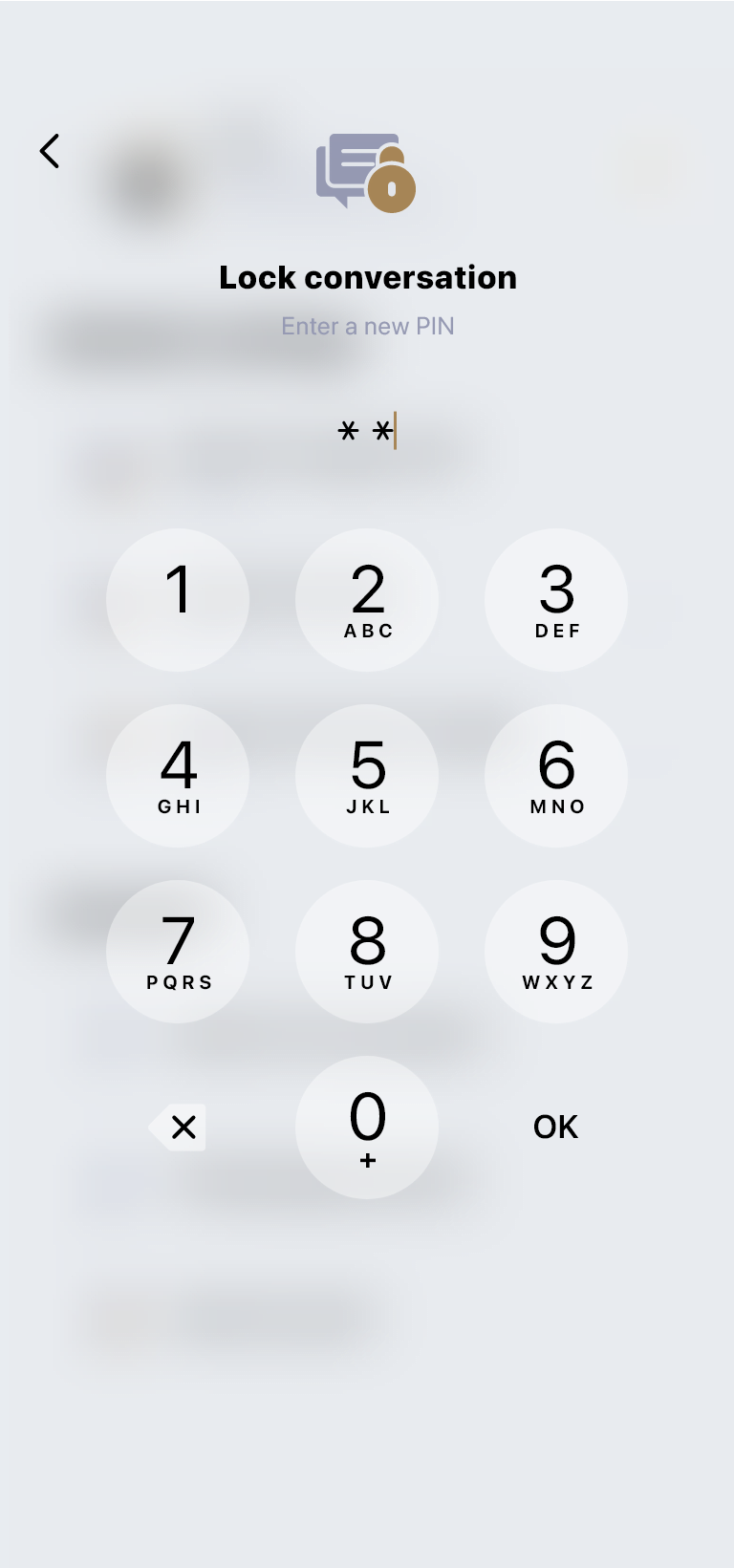The width and height of the screenshot is (734, 1568).
Task: Tap the 6 MNO key
Action: [556, 776]
